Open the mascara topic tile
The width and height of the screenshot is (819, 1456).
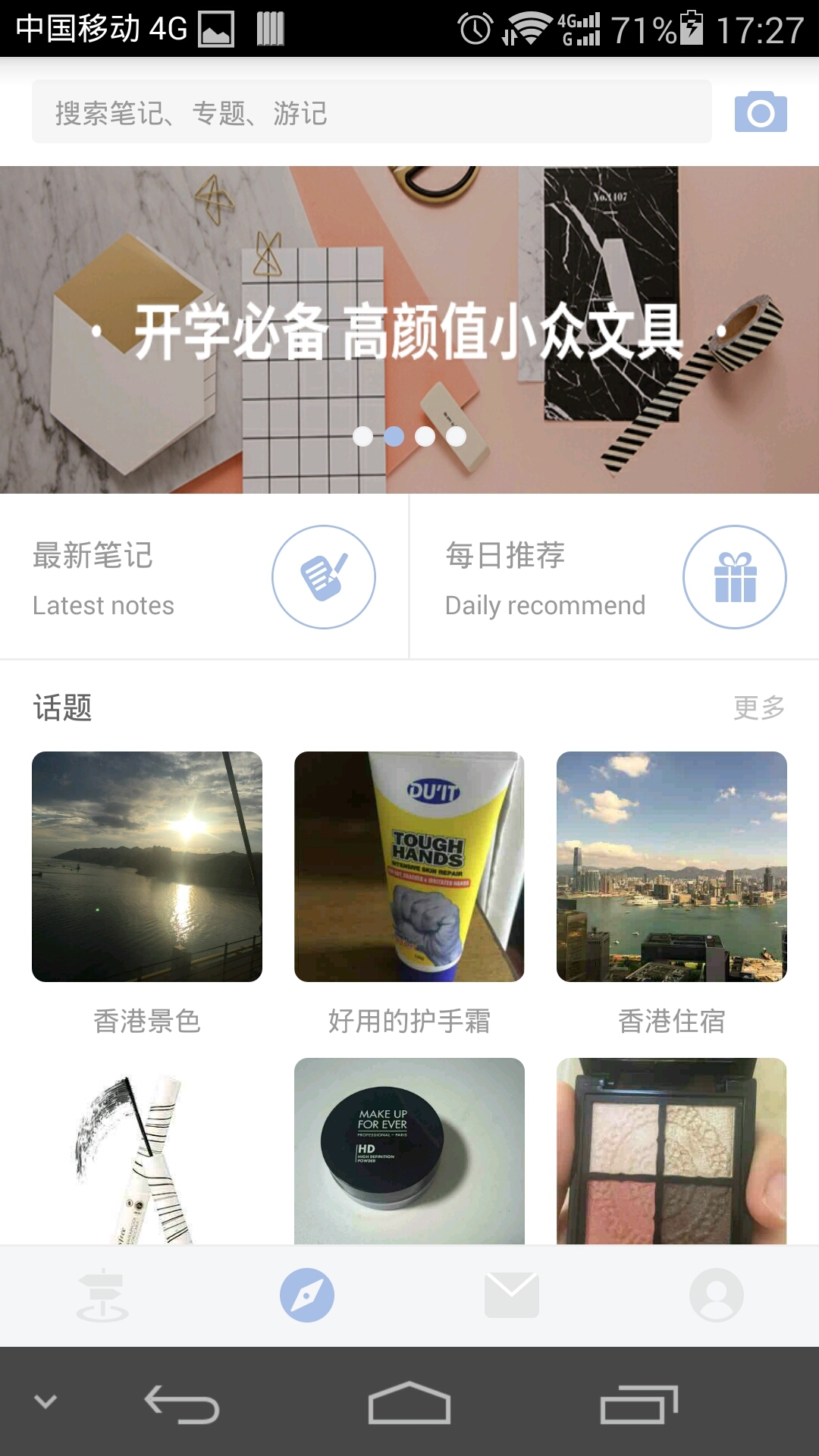pos(147,1151)
